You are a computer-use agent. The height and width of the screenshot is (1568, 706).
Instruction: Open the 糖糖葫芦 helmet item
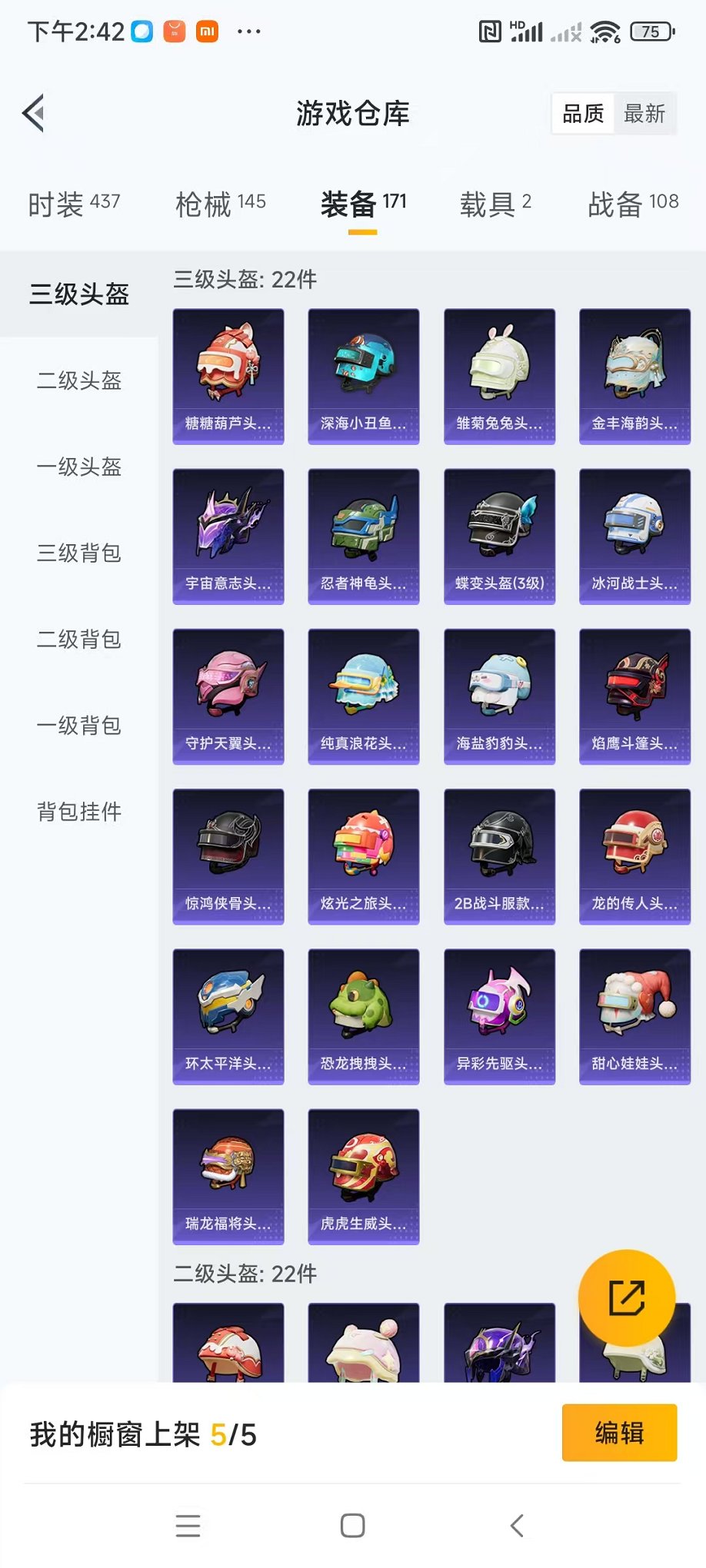tap(228, 376)
